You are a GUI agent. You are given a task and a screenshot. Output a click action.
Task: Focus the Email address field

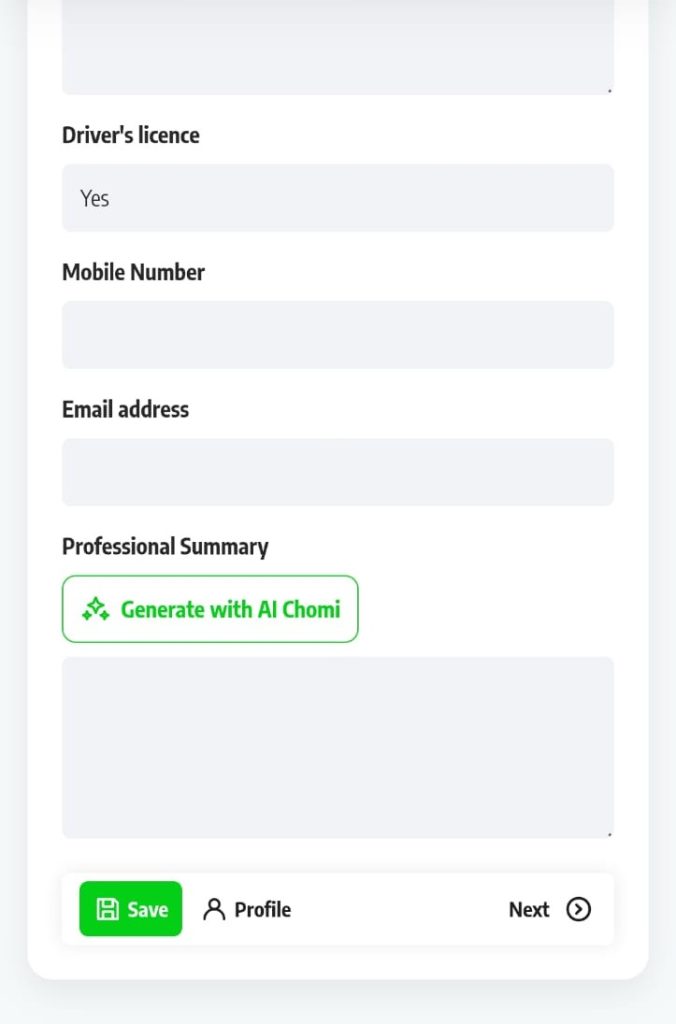point(337,472)
